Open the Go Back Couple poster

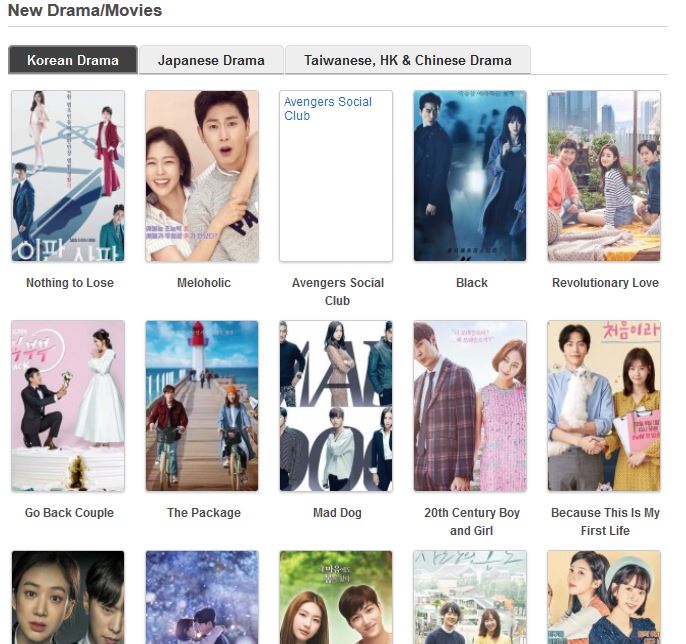[x=68, y=406]
